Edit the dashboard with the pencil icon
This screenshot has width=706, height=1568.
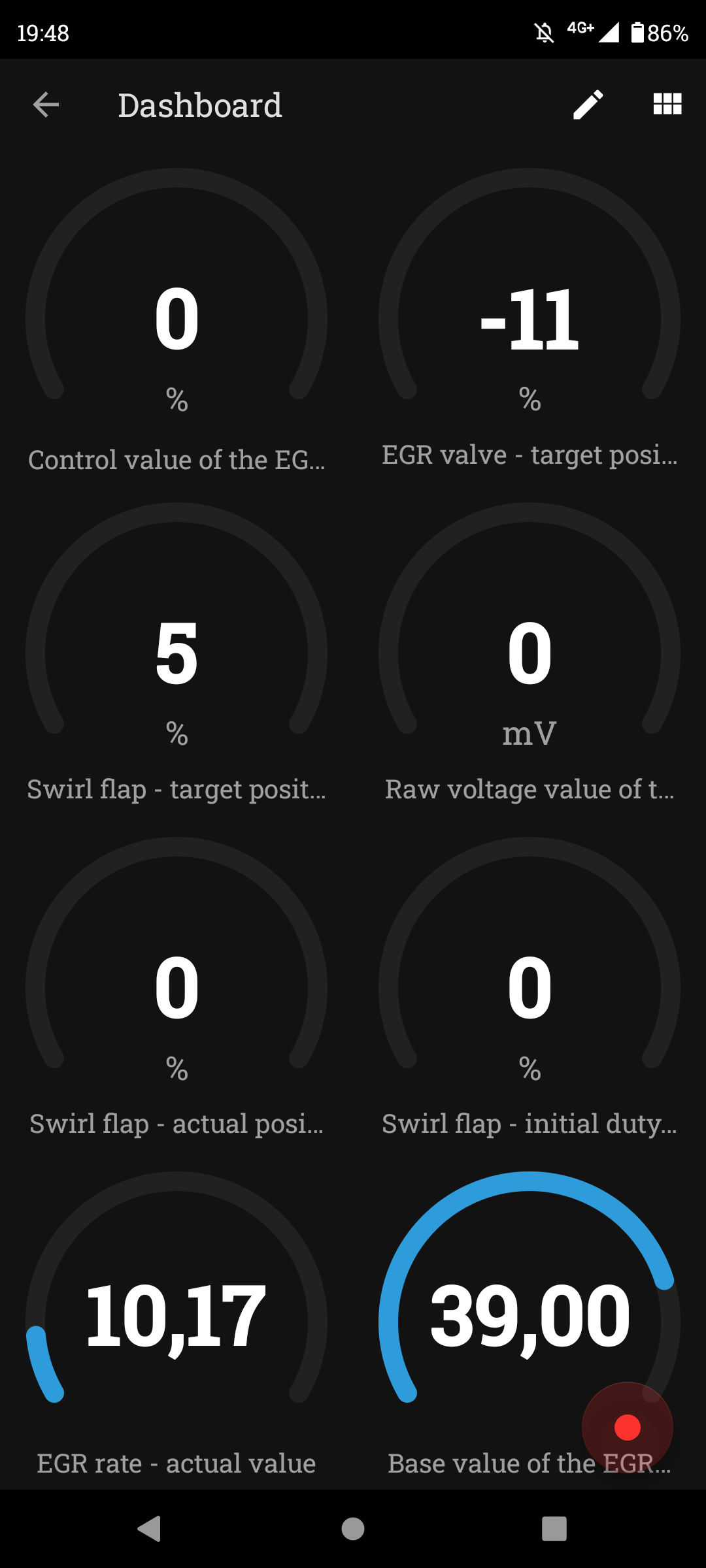tap(588, 105)
